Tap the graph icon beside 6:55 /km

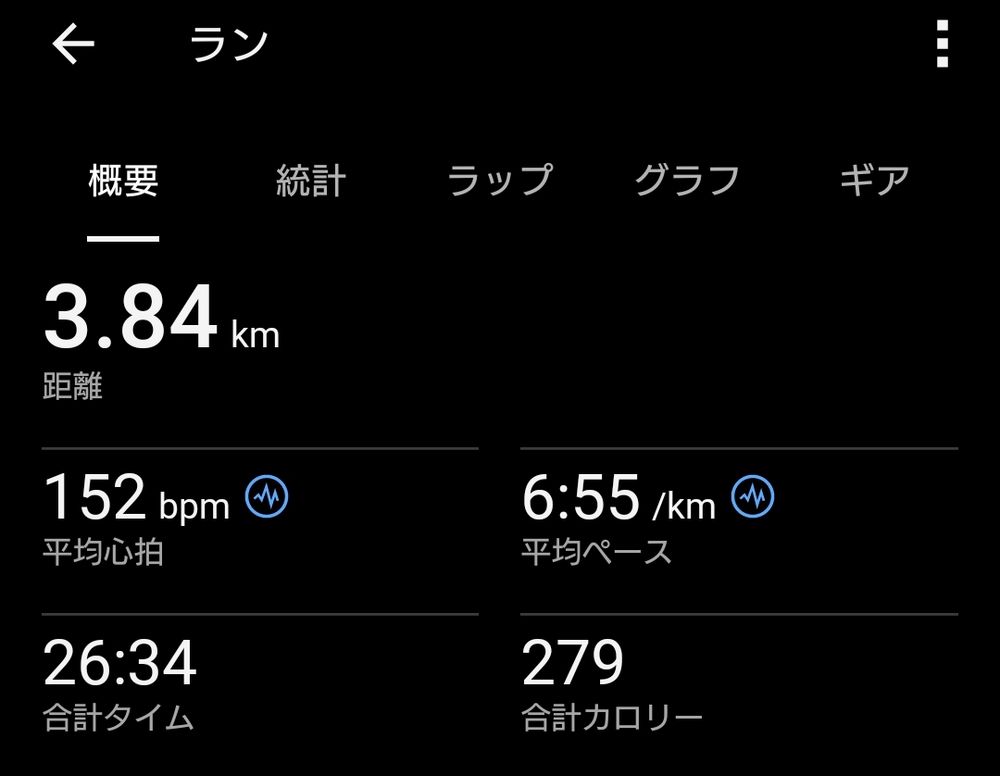(753, 495)
